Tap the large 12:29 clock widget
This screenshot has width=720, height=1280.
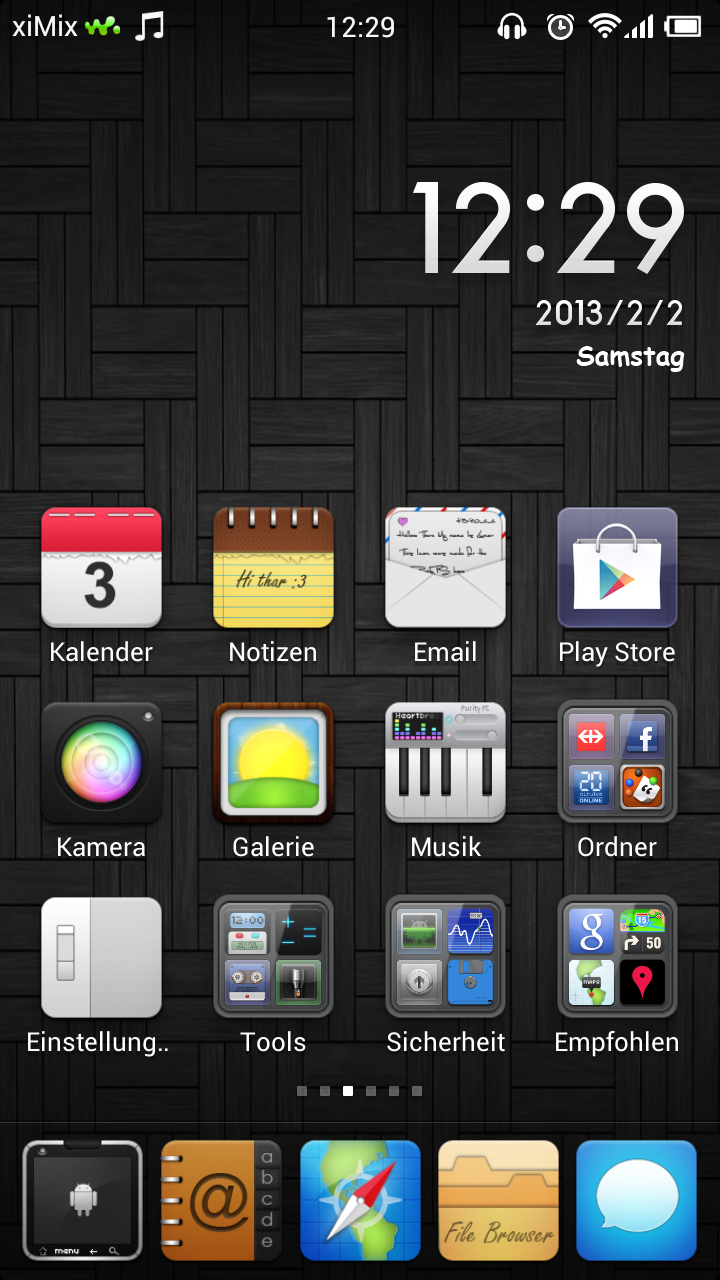[548, 230]
